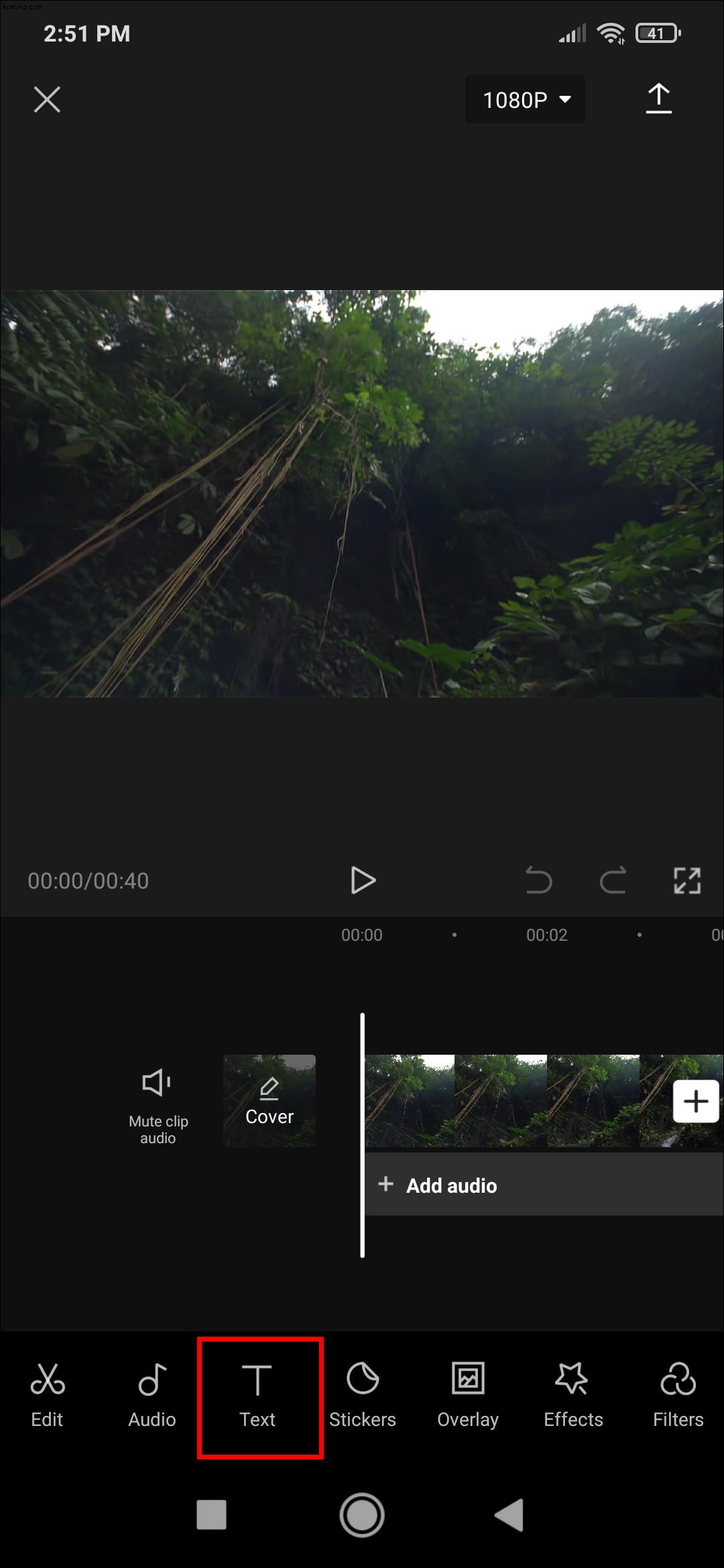Play the video preview
724x1568 pixels.
coord(363,880)
